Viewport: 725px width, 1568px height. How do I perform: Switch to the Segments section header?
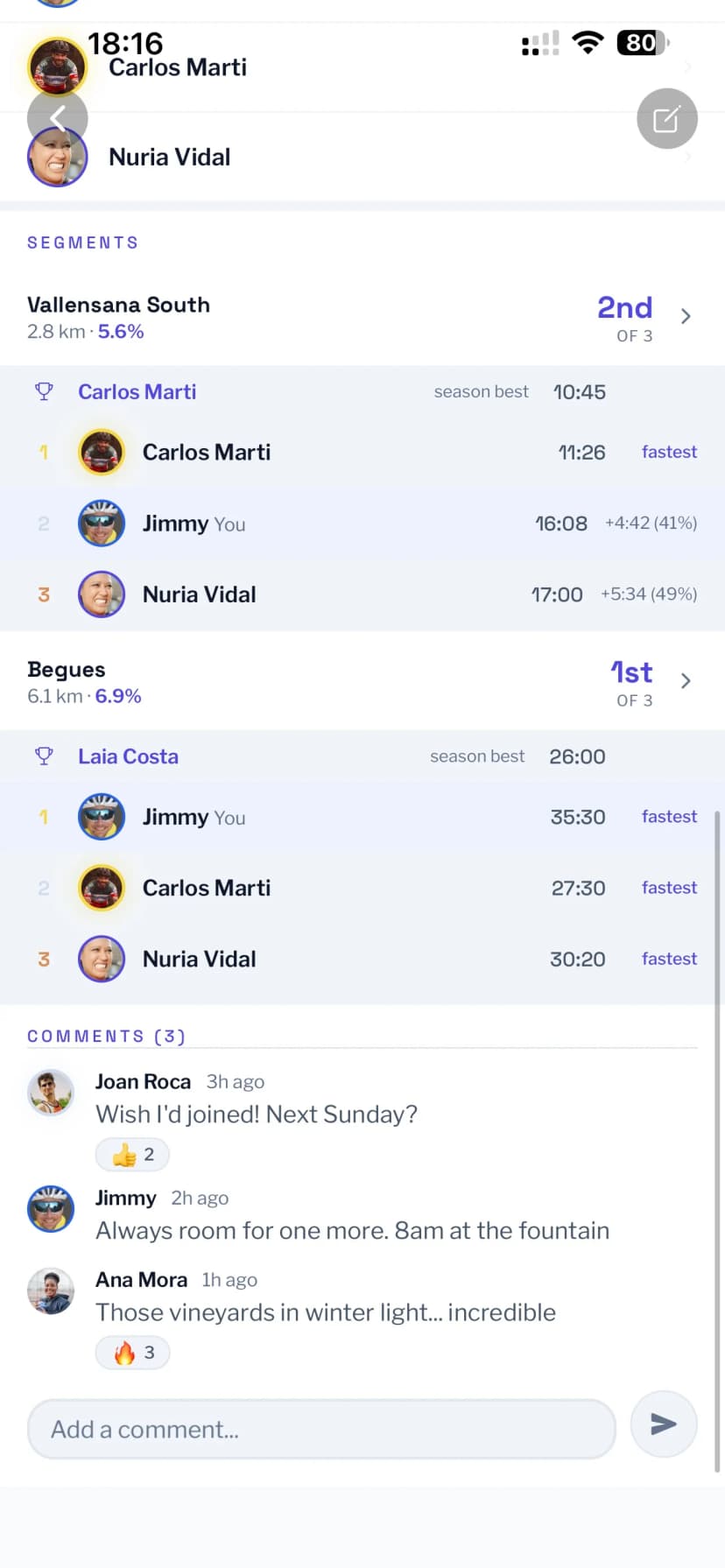pos(82,243)
